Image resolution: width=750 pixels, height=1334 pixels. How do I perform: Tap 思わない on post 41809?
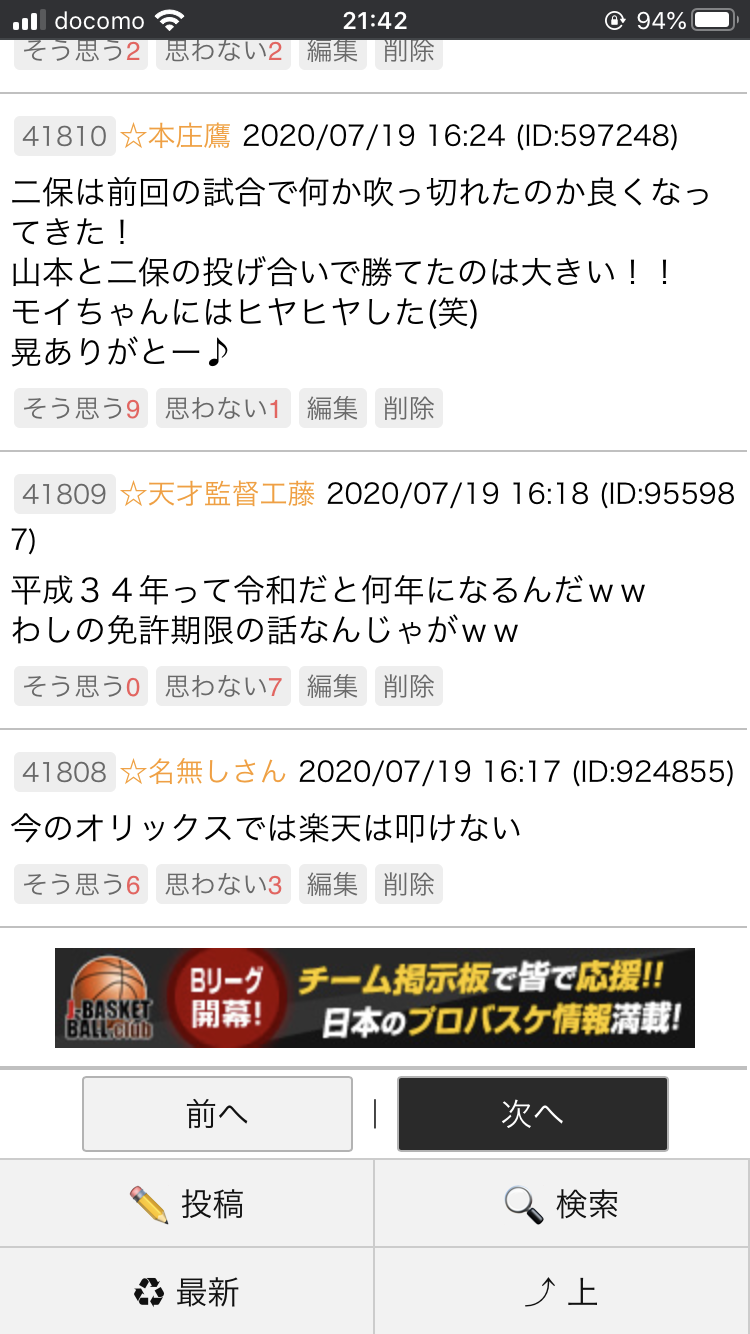coord(223,686)
